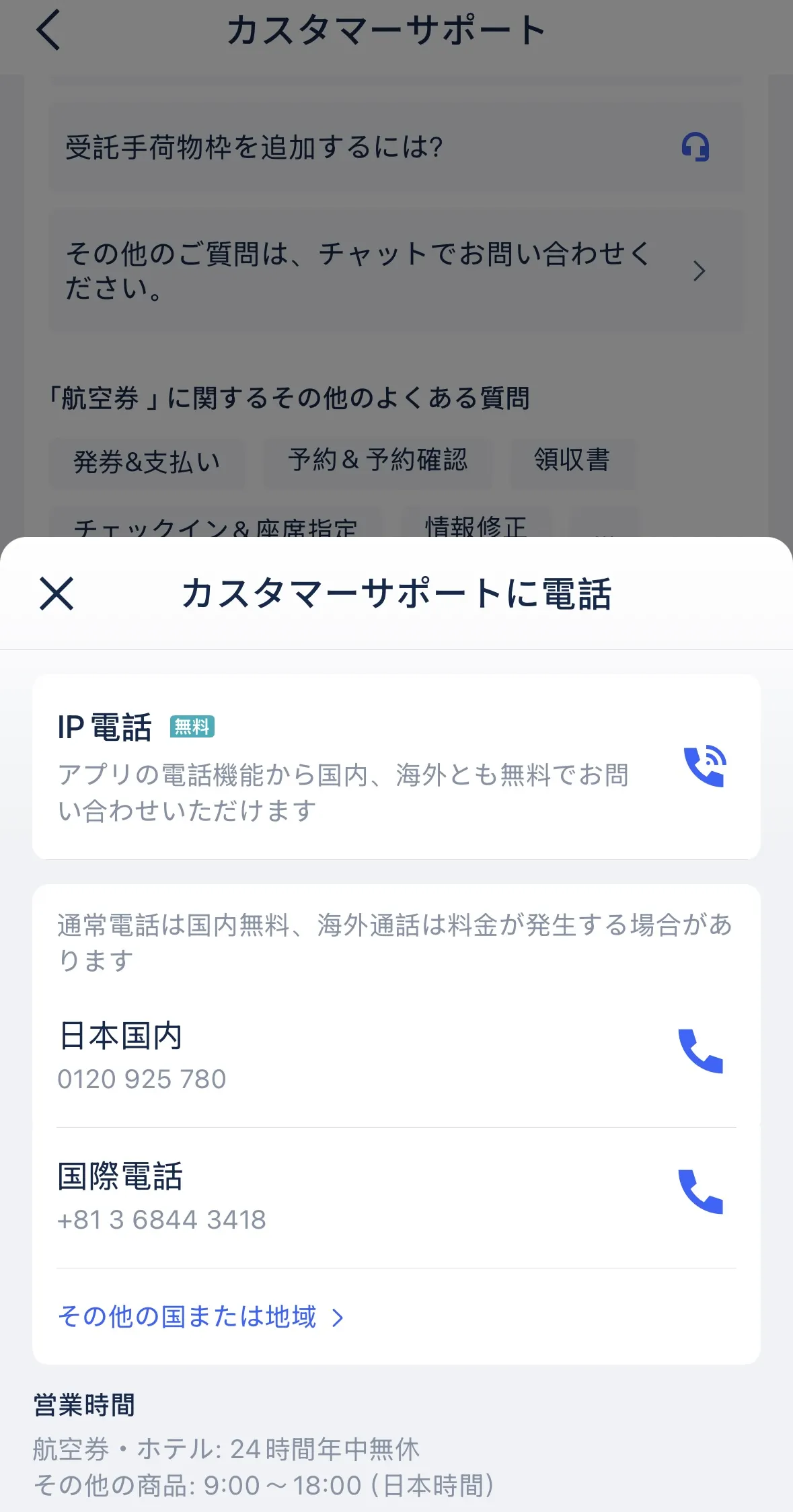793x1512 pixels.
Task: Call the 日本国内 number 0120 925 780
Action: tap(700, 1051)
